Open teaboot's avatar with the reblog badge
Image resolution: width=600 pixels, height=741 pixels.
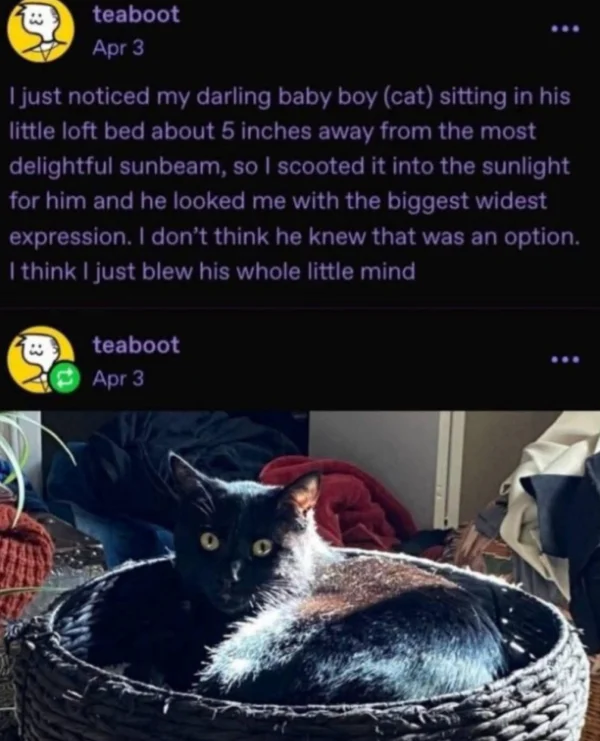click(x=40, y=358)
